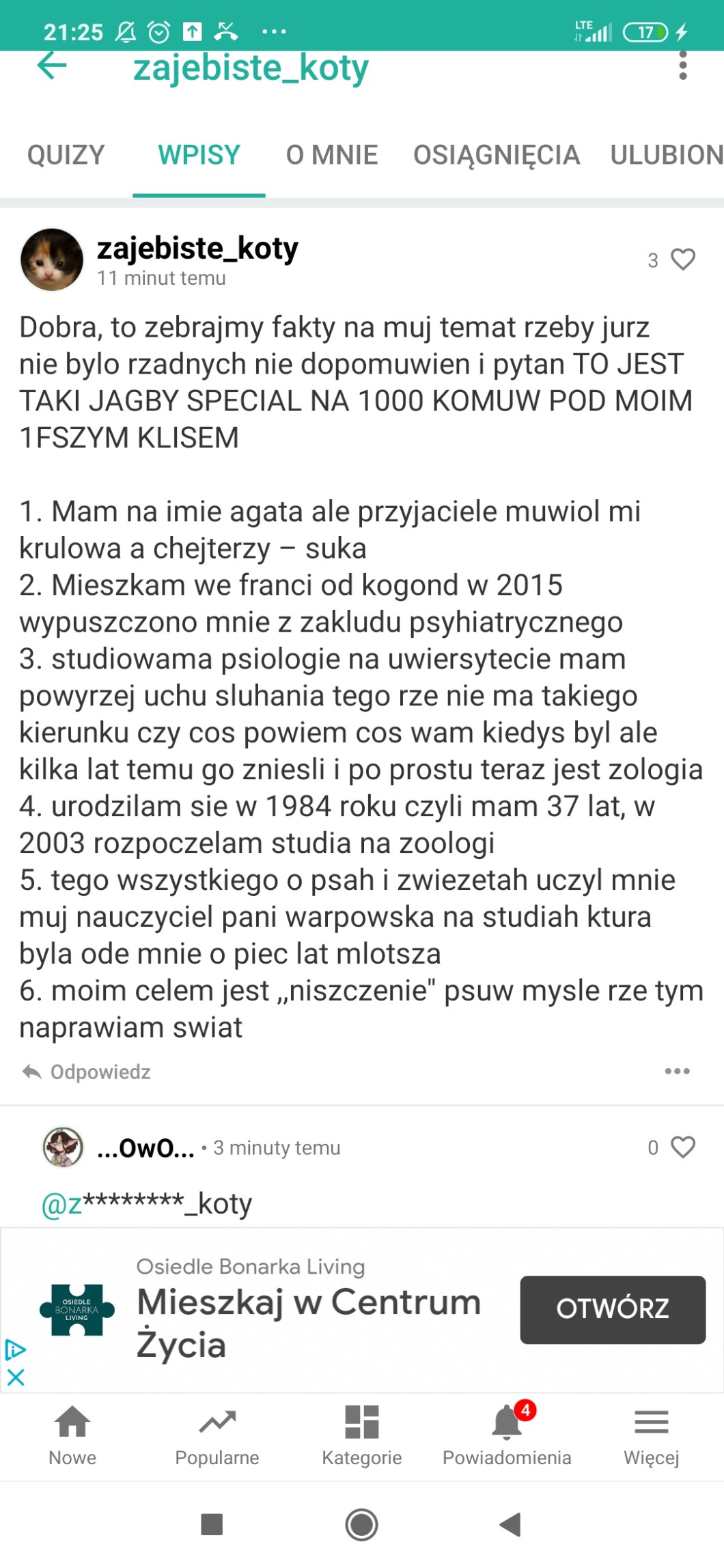Open the Więcej menu
724x1568 pixels.
652,1435
